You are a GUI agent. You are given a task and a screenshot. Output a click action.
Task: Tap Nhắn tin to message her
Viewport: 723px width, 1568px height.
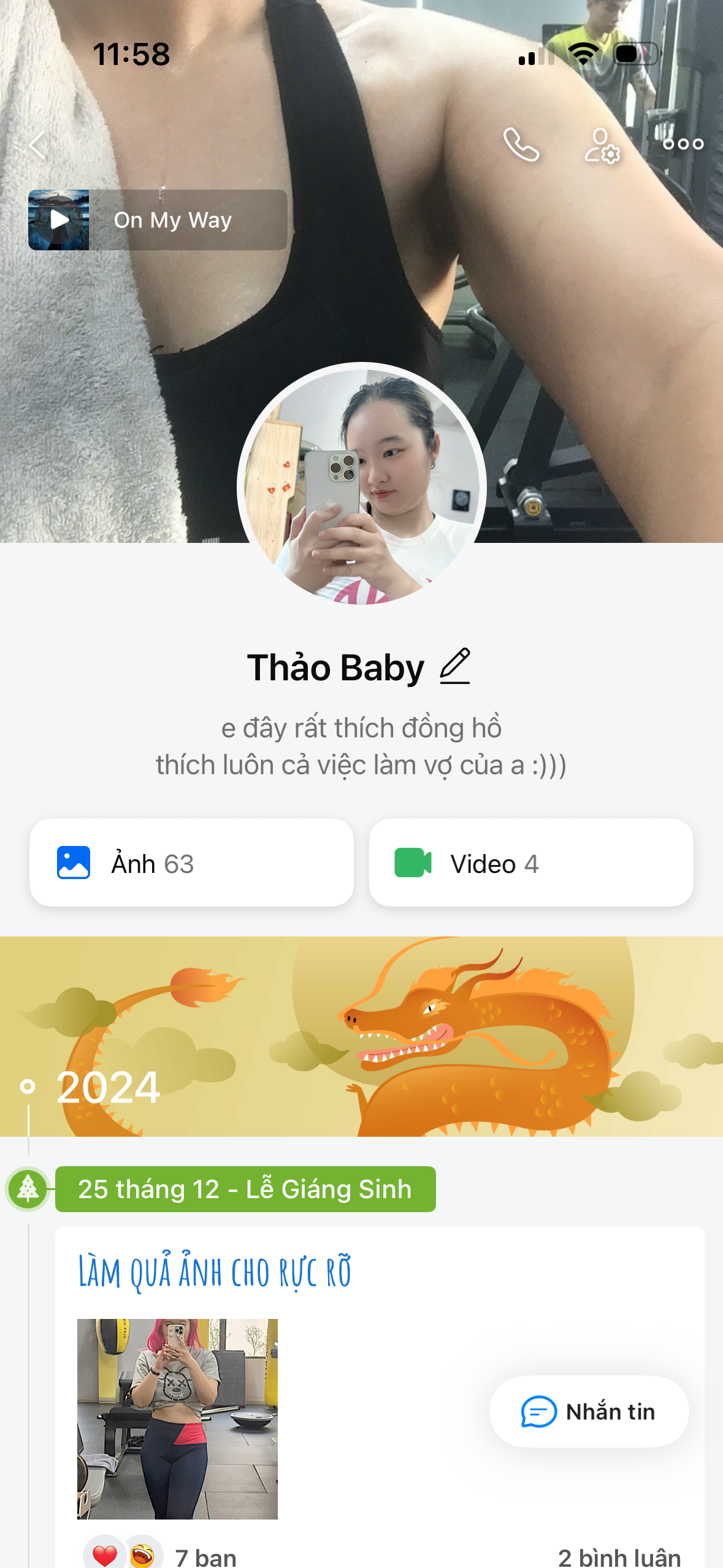[589, 1412]
